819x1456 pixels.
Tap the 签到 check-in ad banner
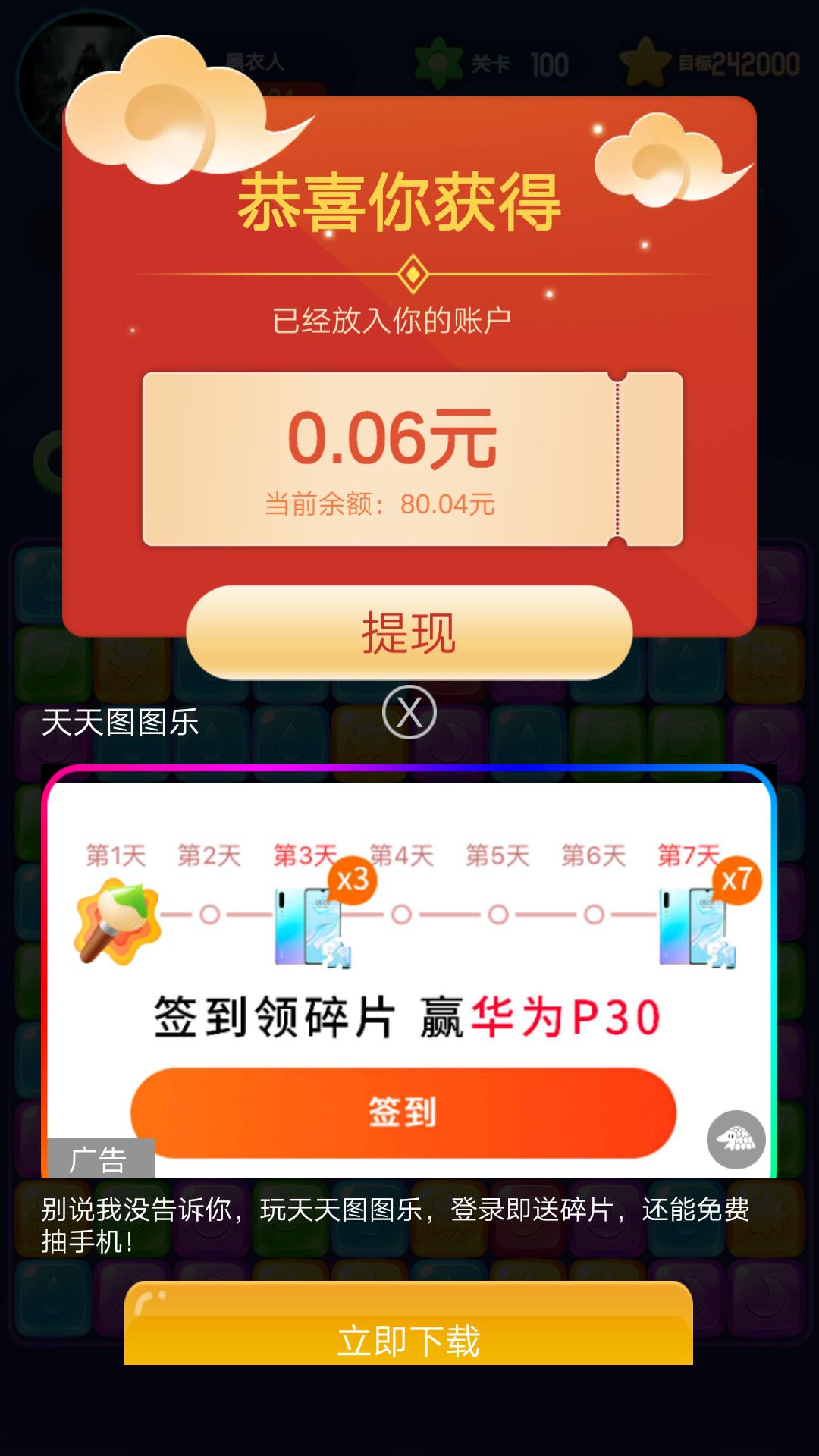pos(403,1112)
